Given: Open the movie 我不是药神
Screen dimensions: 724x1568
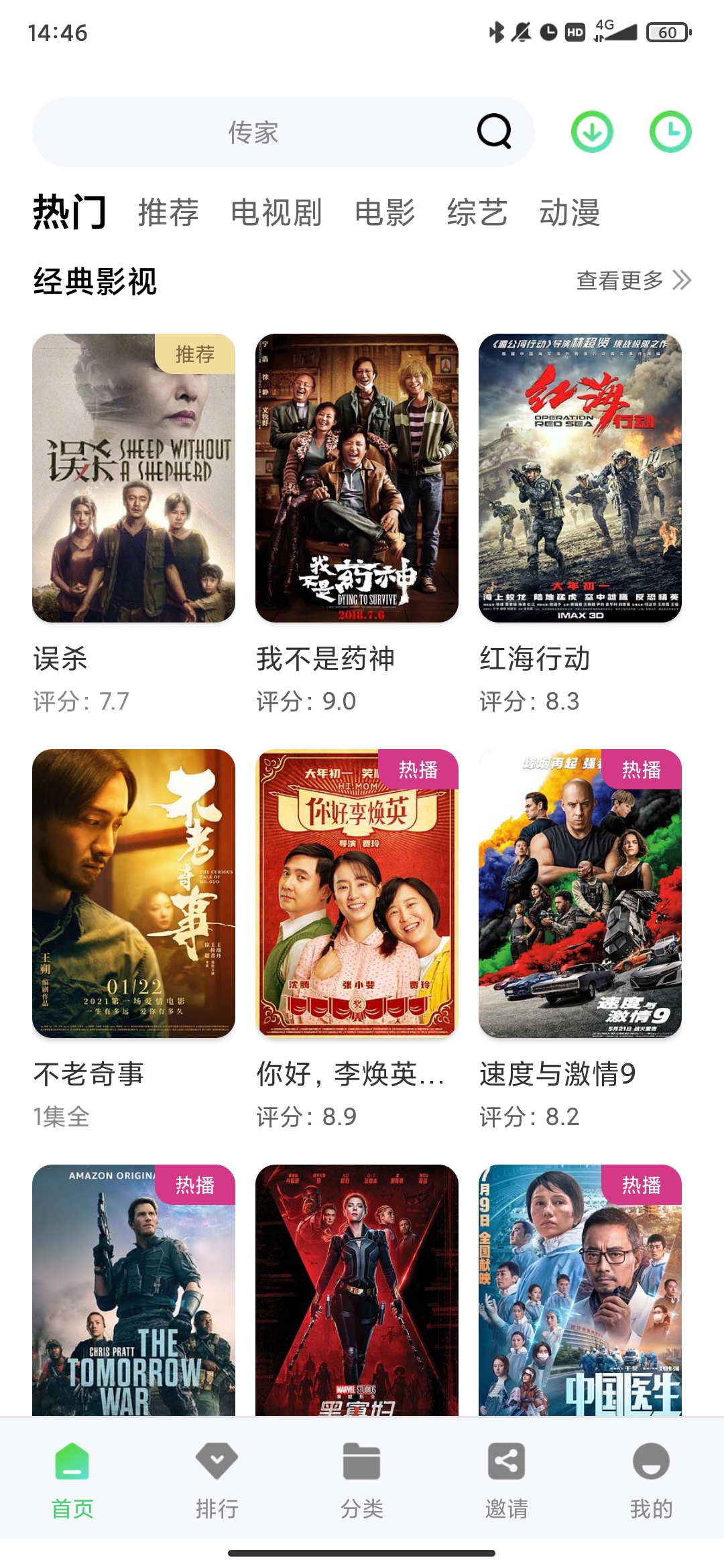Looking at the screenshot, I should pyautogui.click(x=357, y=478).
